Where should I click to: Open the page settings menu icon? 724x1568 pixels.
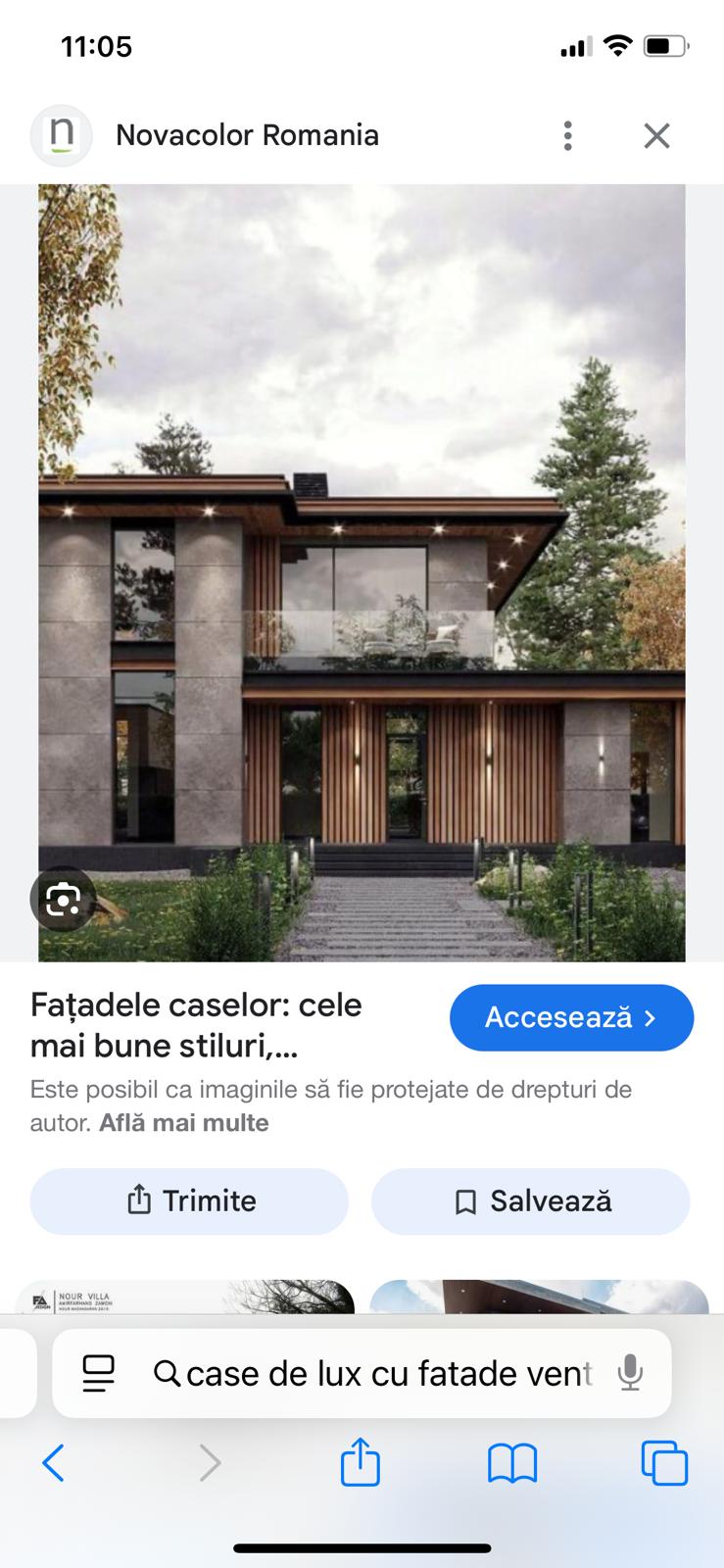(98, 1374)
